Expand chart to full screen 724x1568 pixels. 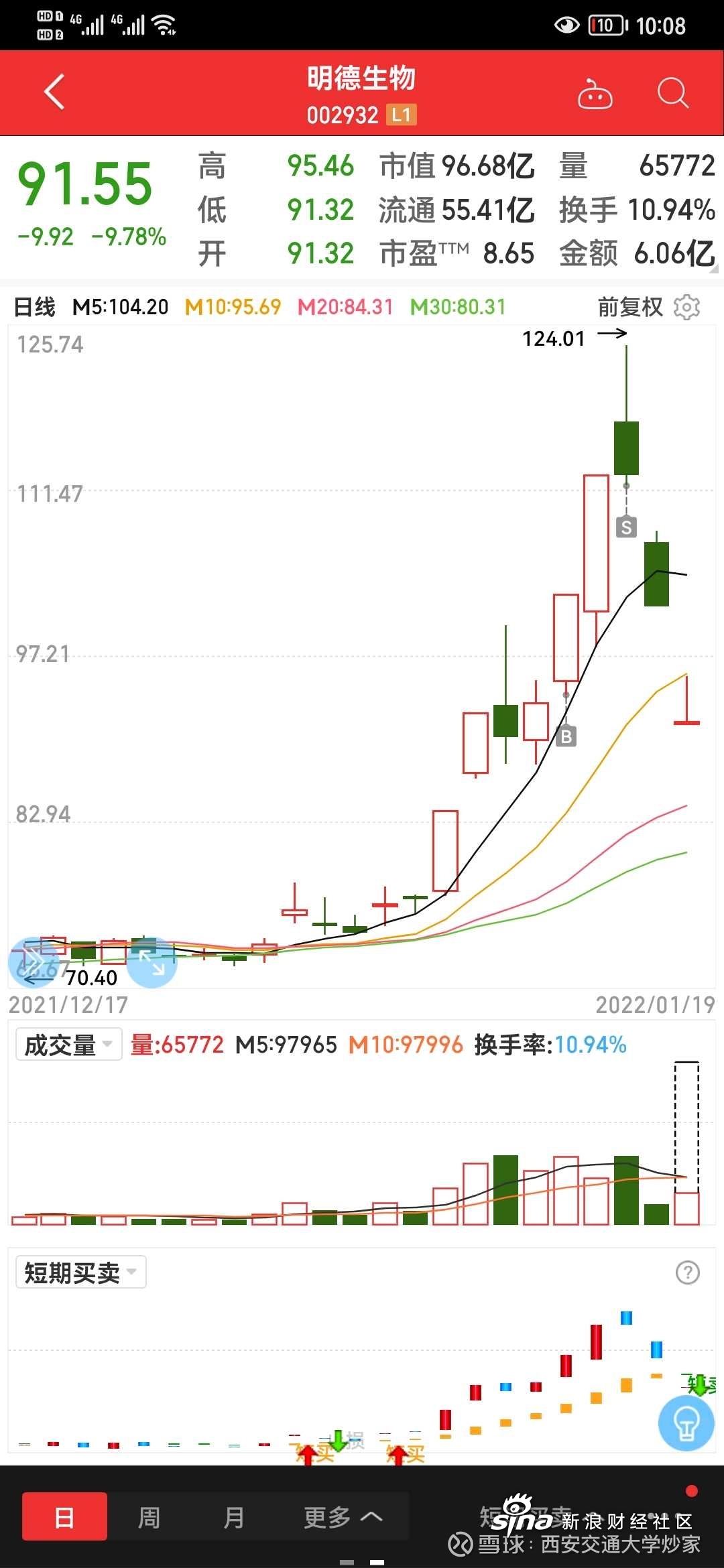152,963
